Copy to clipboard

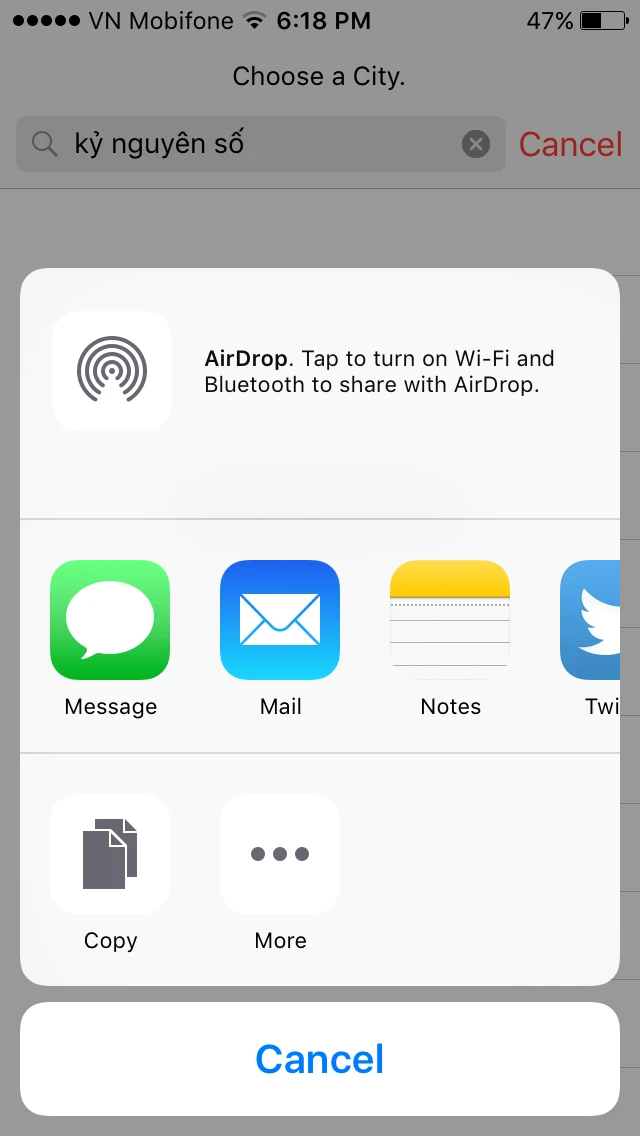pyautogui.click(x=110, y=854)
